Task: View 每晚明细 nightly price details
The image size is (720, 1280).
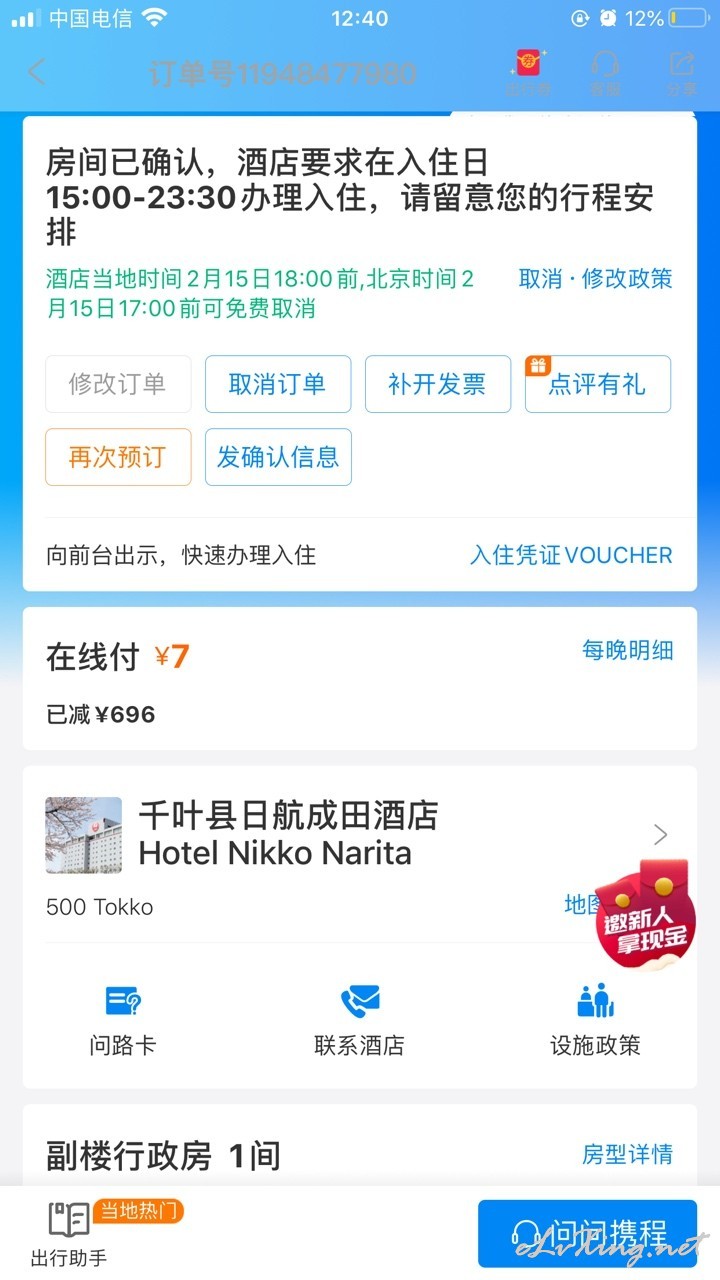Action: (x=628, y=650)
